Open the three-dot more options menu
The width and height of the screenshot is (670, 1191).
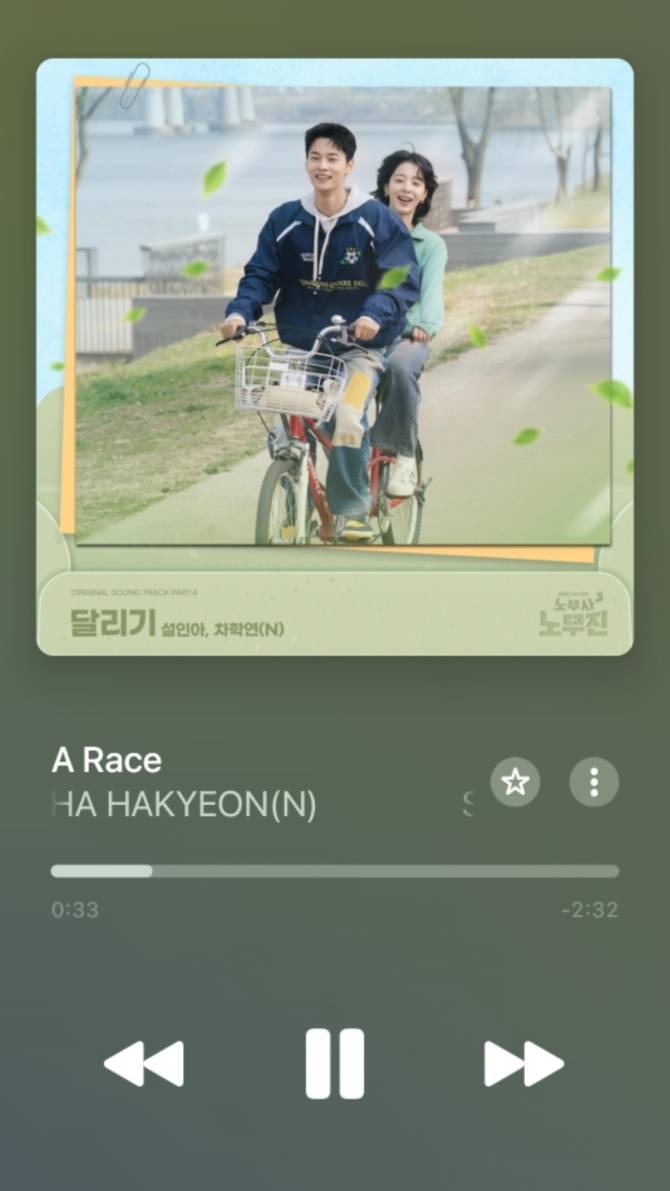click(594, 782)
